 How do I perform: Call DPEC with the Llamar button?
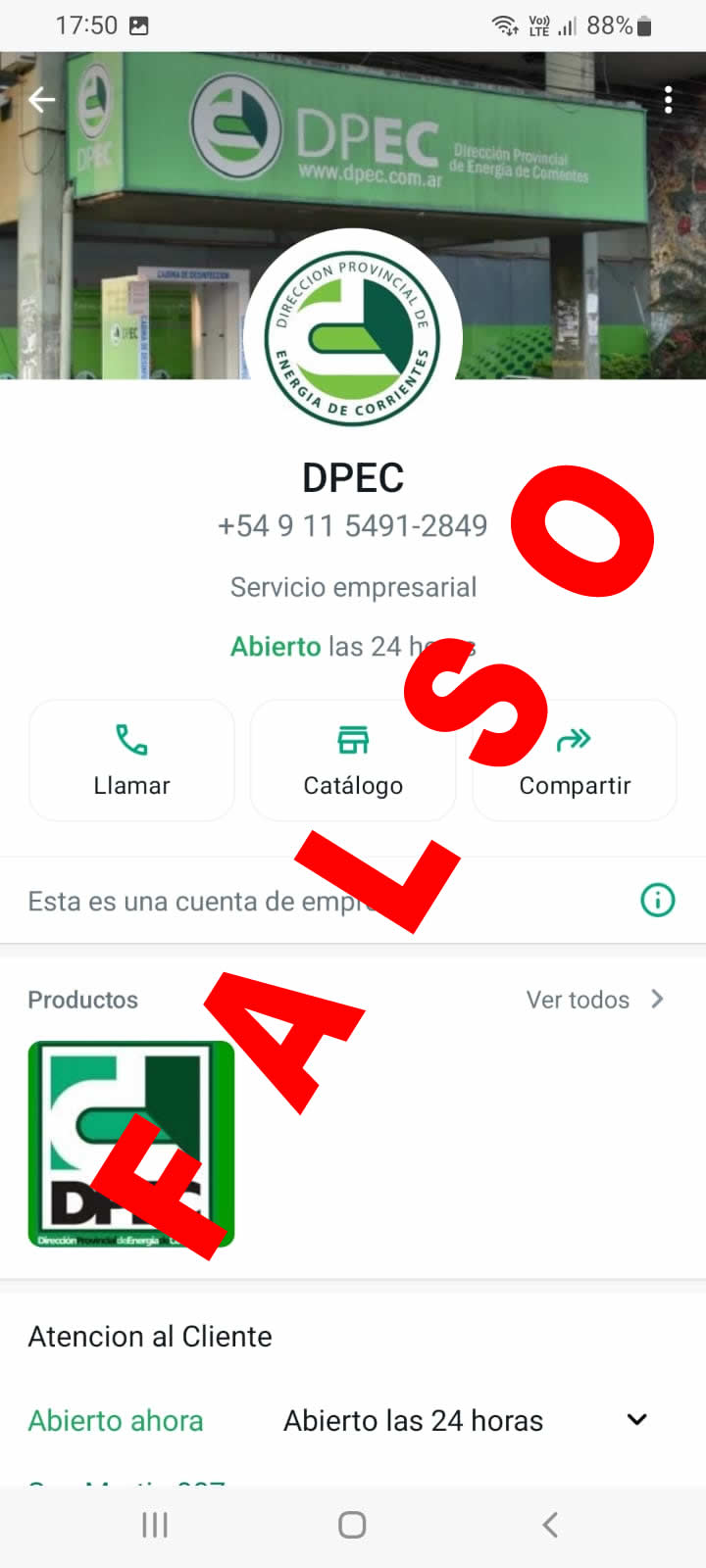[x=131, y=759]
